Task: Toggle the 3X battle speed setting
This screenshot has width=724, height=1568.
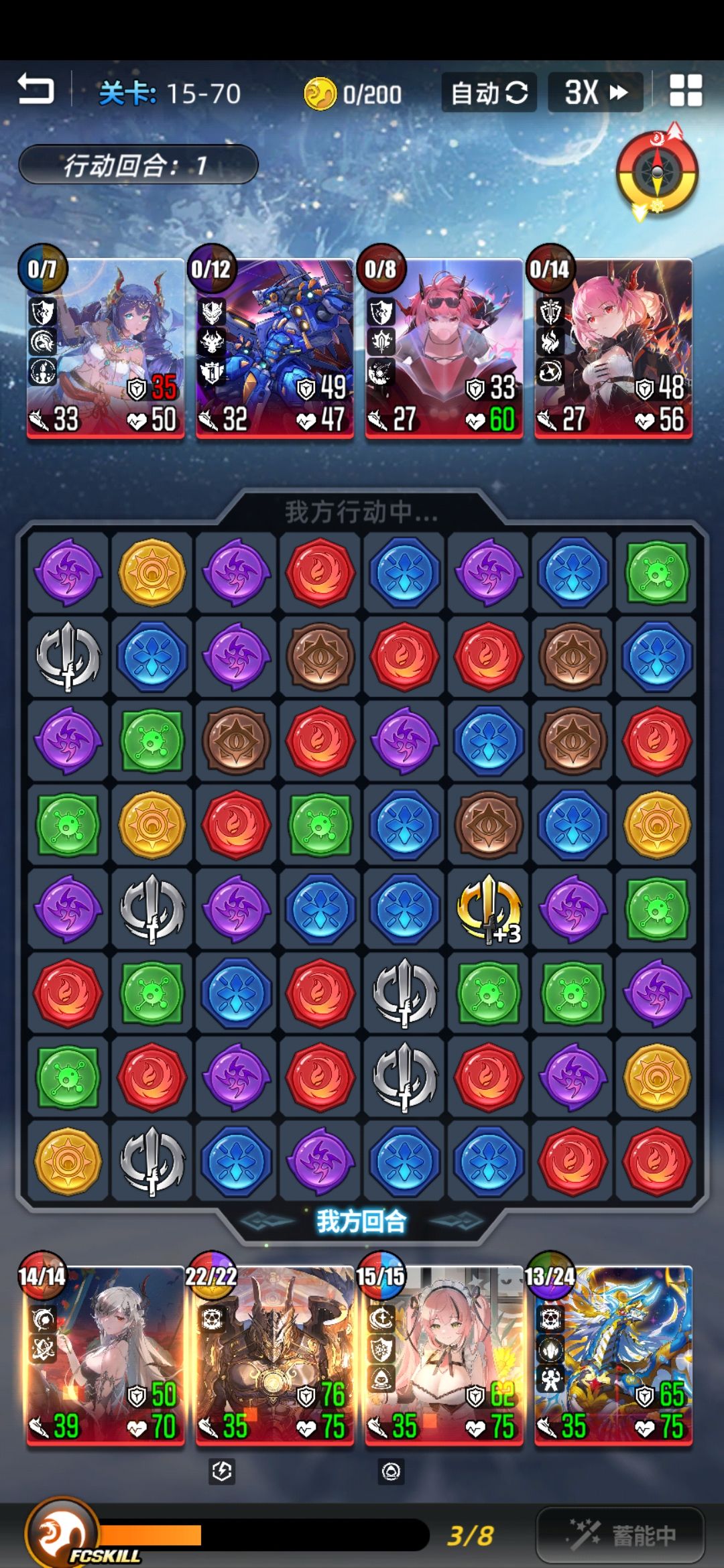Action: tap(595, 92)
